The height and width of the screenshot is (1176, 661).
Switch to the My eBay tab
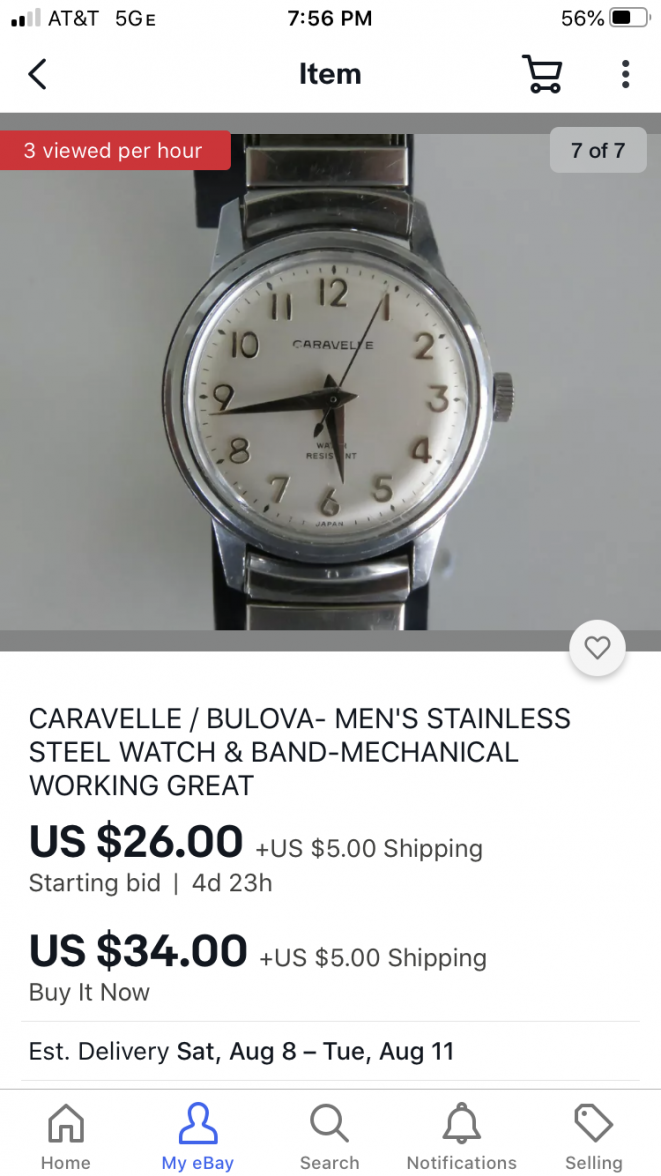pyautogui.click(x=198, y=1135)
